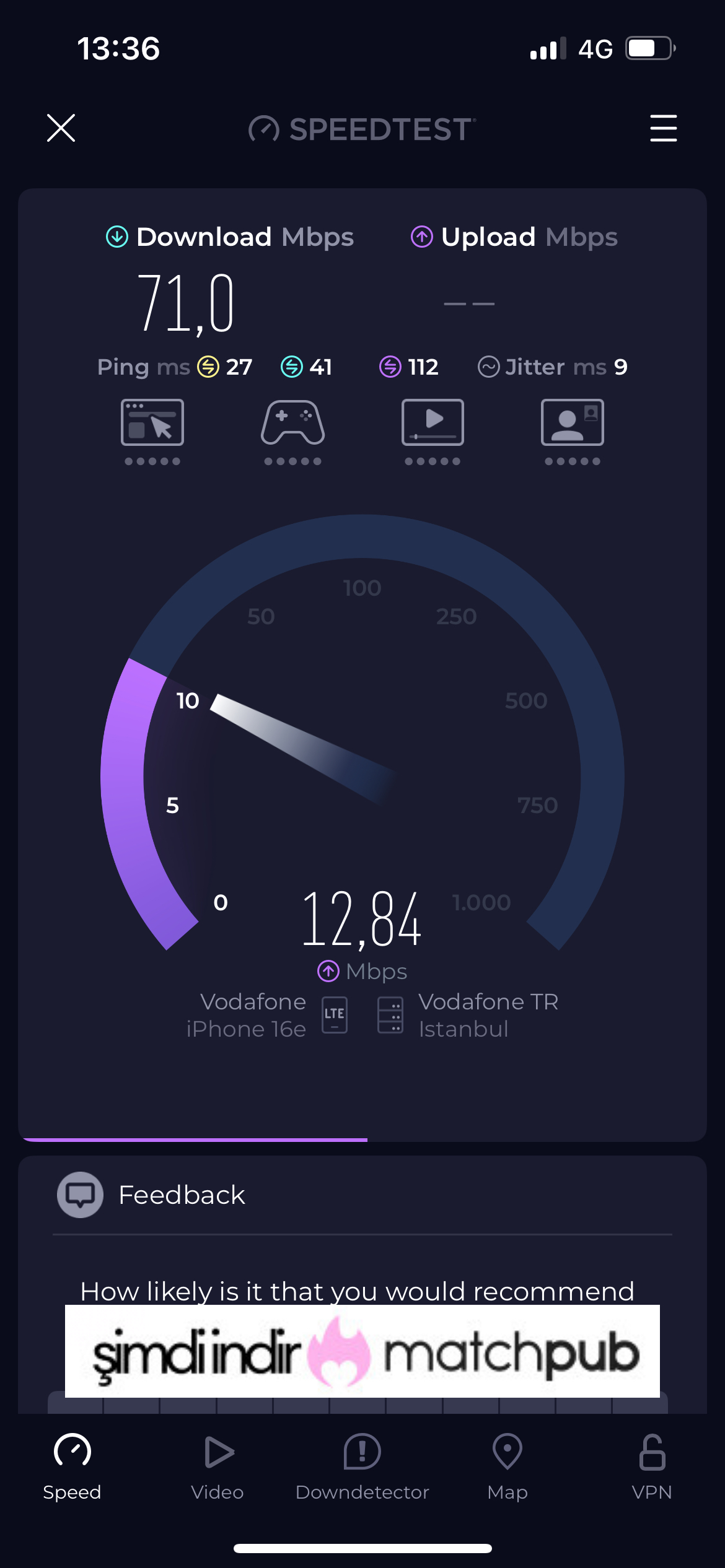Tap the video chat rating icon
Viewport: 725px width, 1568px height.
pyautogui.click(x=573, y=422)
